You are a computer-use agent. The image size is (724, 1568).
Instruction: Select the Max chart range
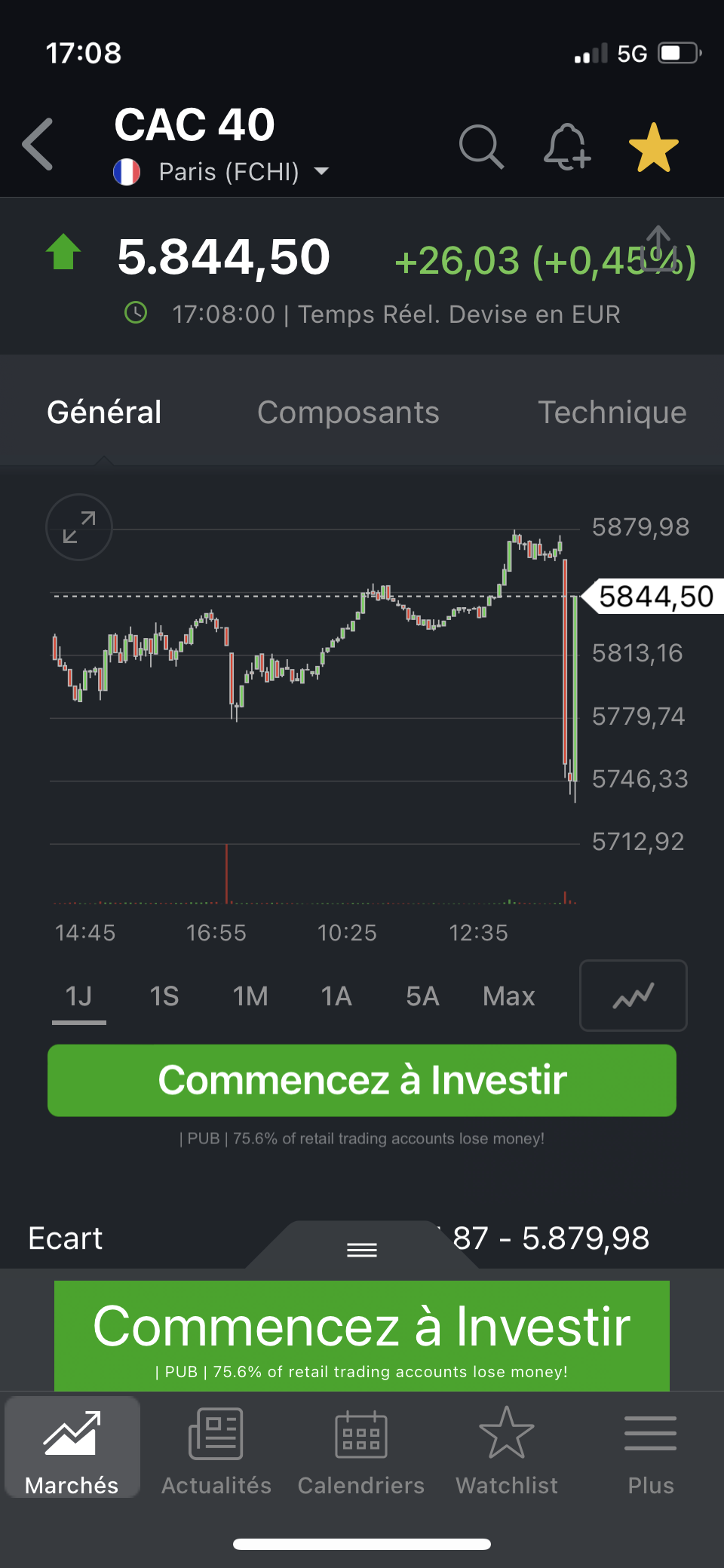[509, 996]
